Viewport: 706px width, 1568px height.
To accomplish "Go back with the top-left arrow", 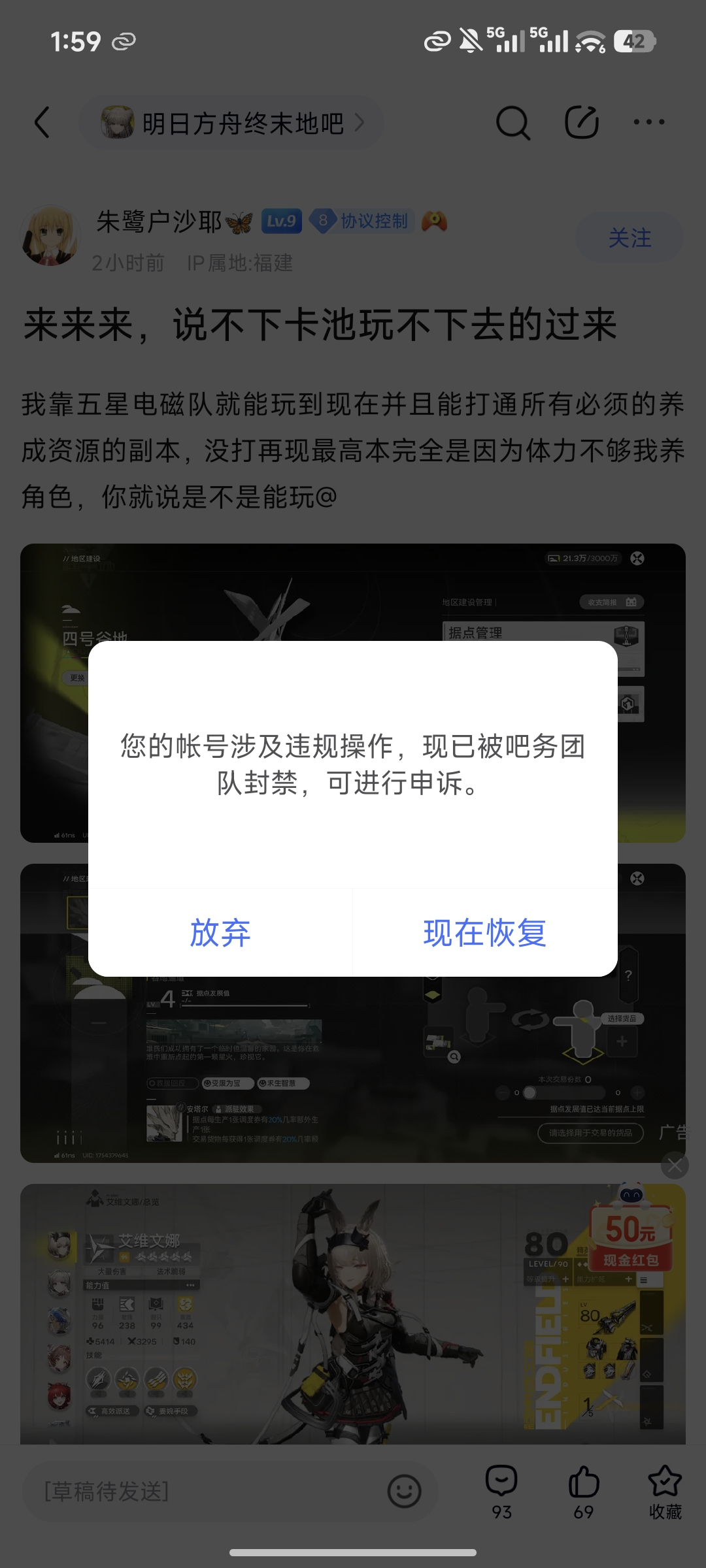I will 42,122.
